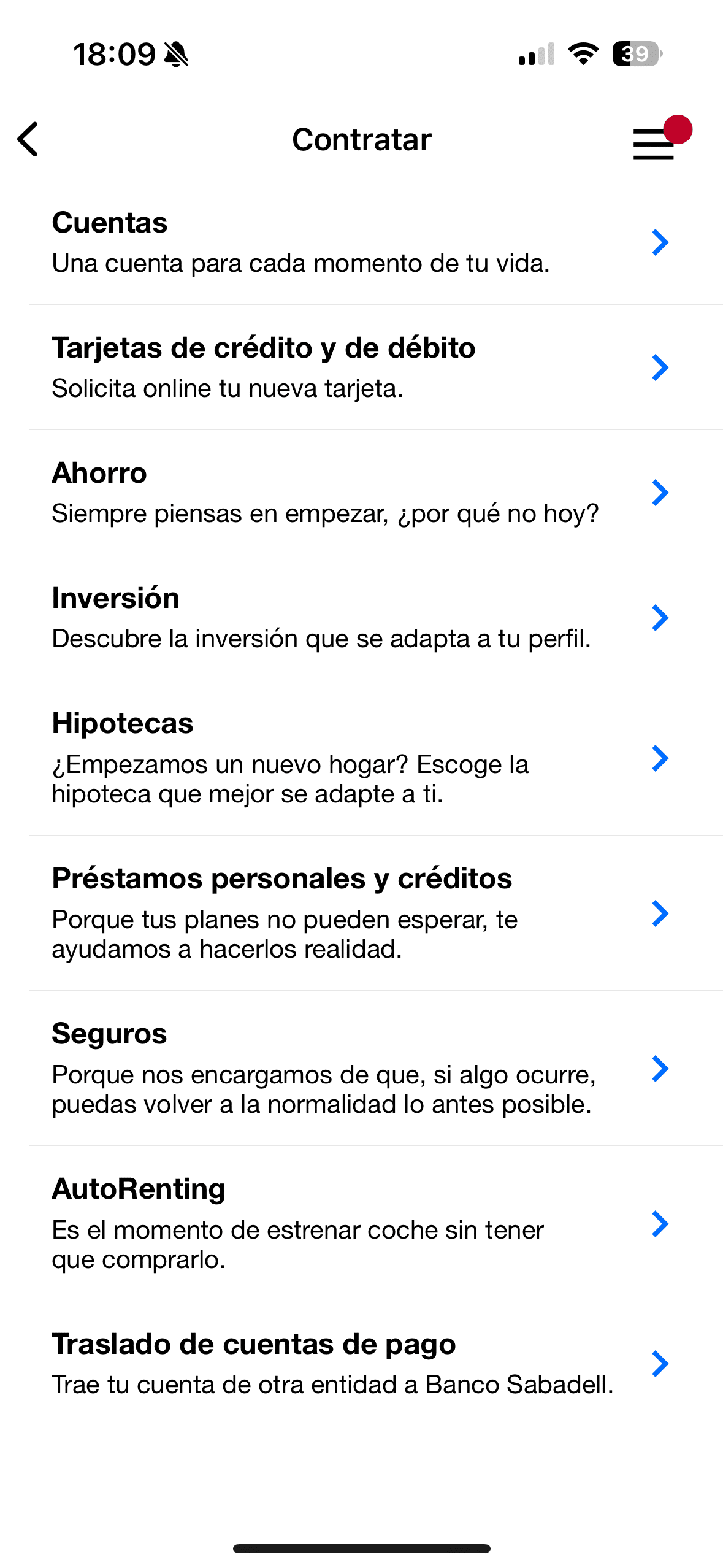Click the chevron beside Inversión
The height and width of the screenshot is (1568, 723).
660,618
